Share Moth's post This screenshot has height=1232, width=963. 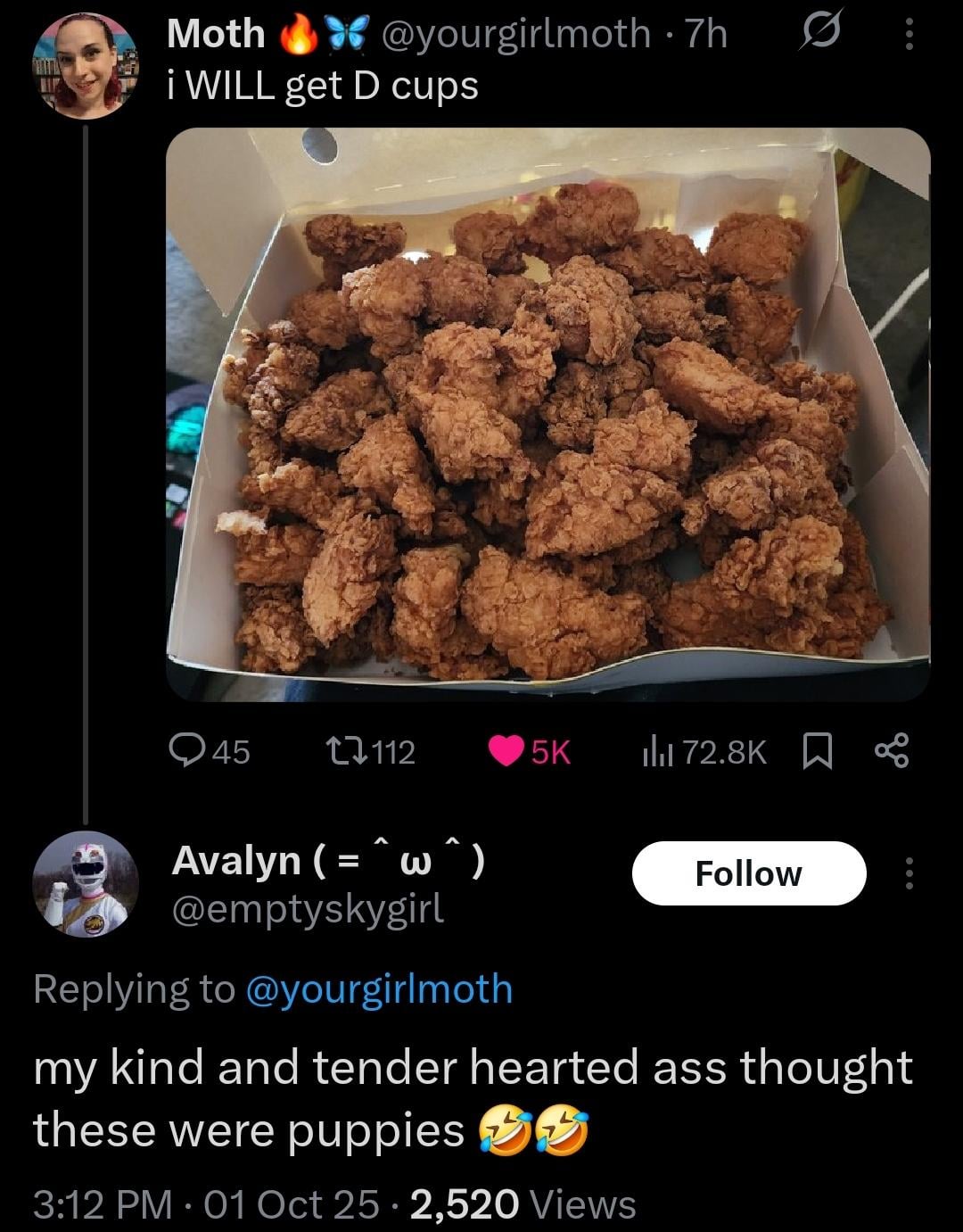click(x=891, y=752)
